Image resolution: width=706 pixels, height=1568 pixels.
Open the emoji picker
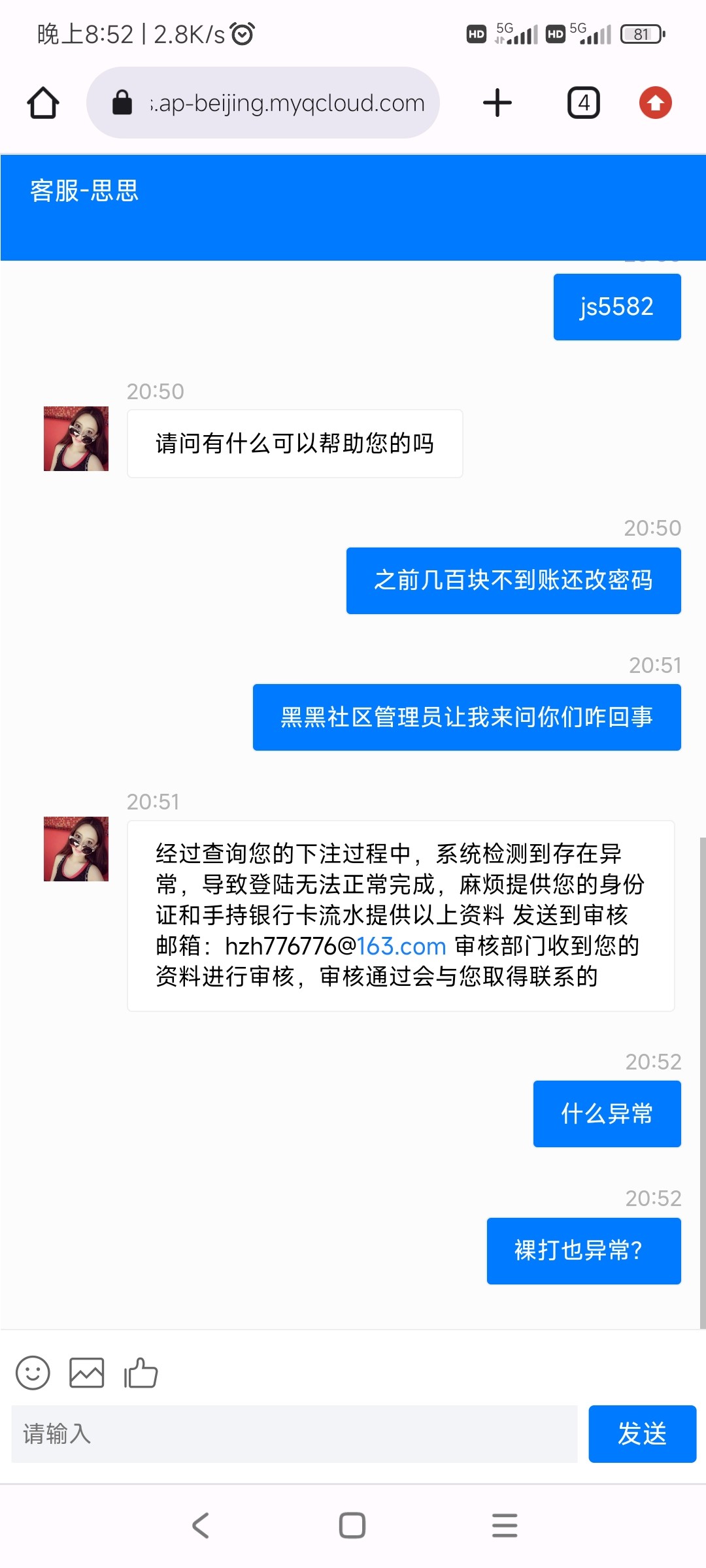point(33,1373)
